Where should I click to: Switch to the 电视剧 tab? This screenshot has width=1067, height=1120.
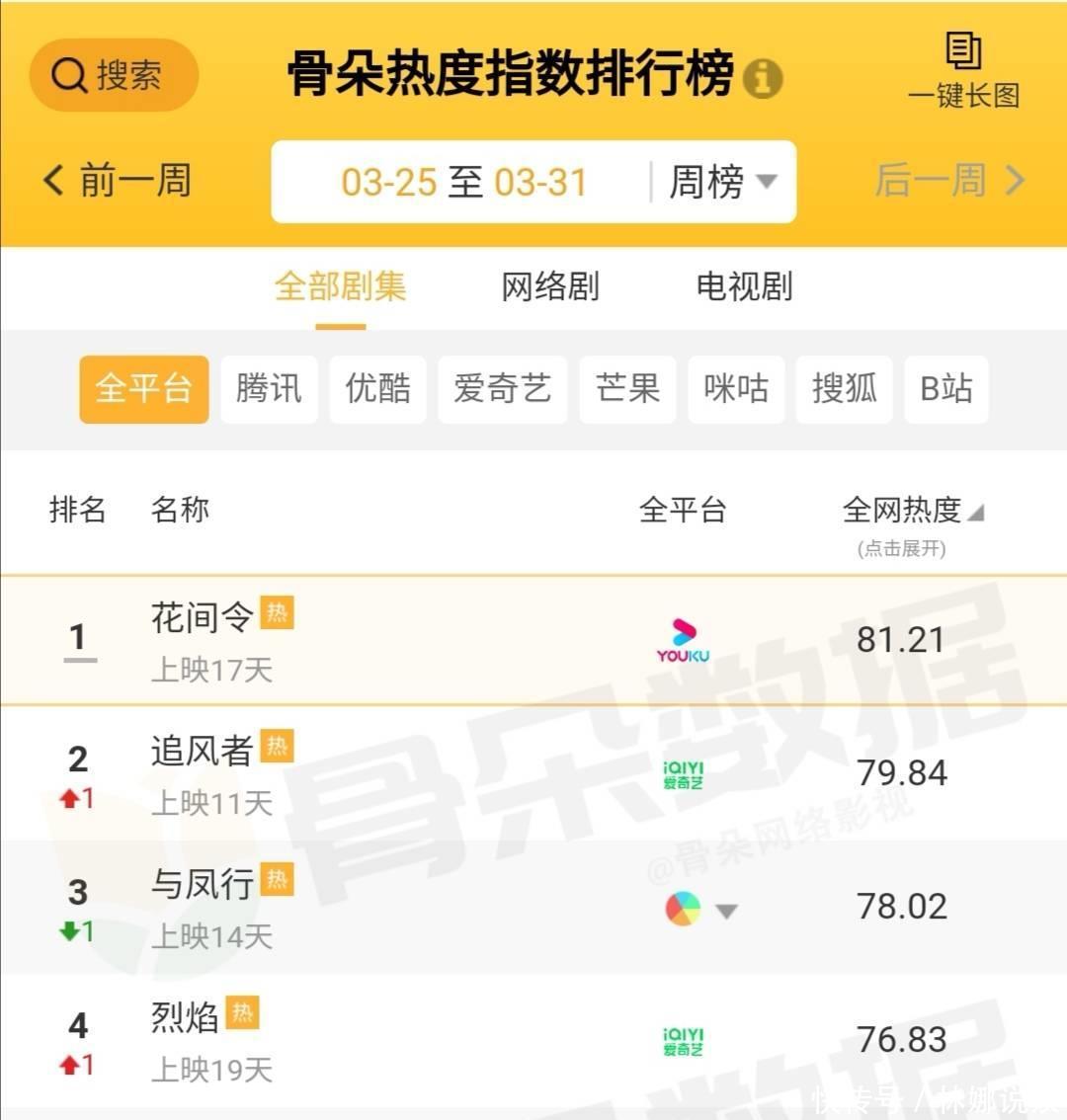click(x=744, y=286)
